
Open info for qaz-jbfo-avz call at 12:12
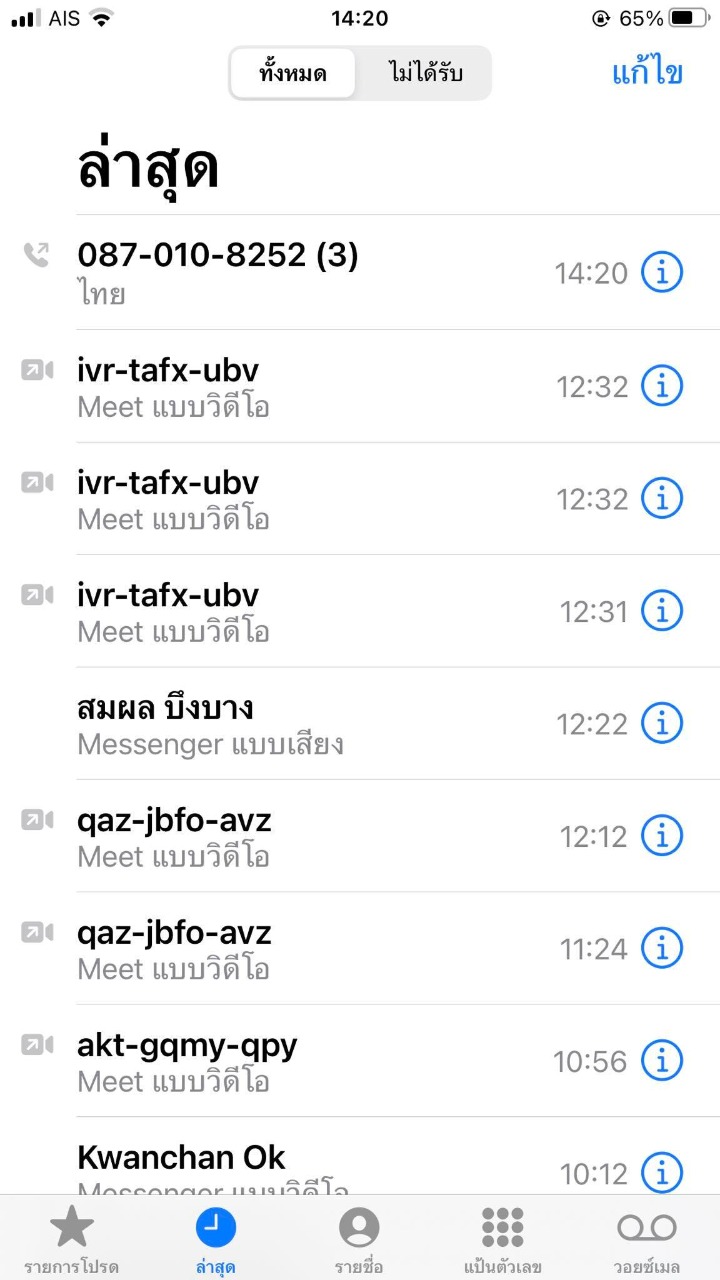tap(661, 835)
